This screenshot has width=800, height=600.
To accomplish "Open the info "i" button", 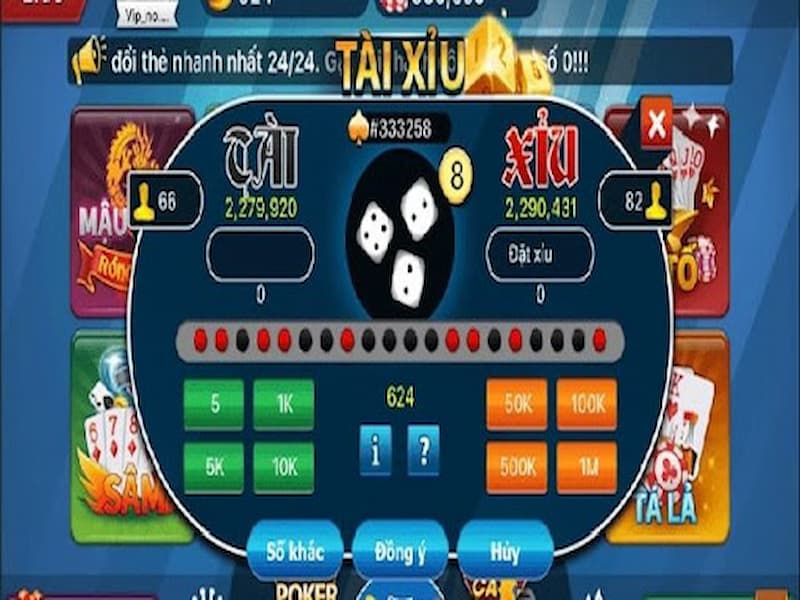I will (375, 450).
